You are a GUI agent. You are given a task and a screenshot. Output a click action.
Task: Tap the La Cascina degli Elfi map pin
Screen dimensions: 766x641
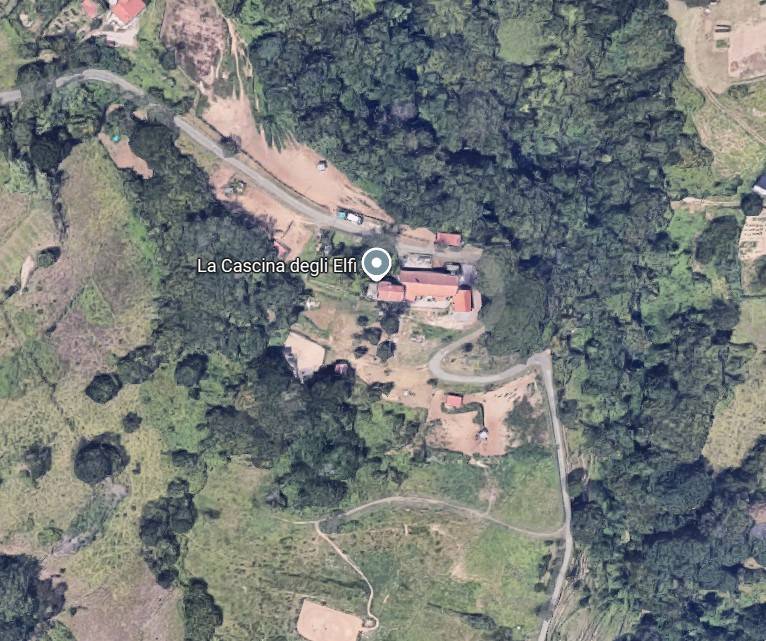(x=376, y=264)
